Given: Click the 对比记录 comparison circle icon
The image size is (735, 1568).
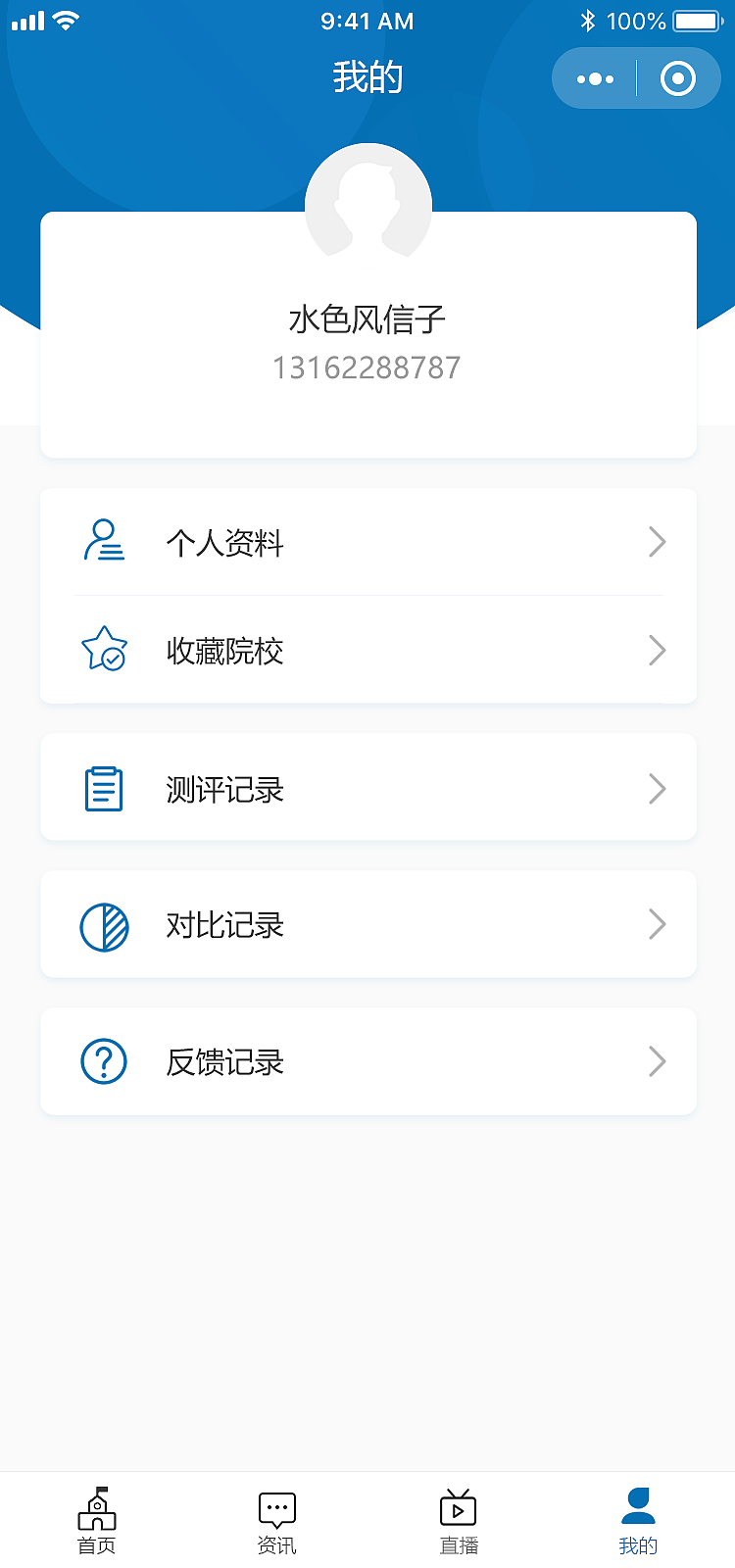Looking at the screenshot, I should pos(104,924).
